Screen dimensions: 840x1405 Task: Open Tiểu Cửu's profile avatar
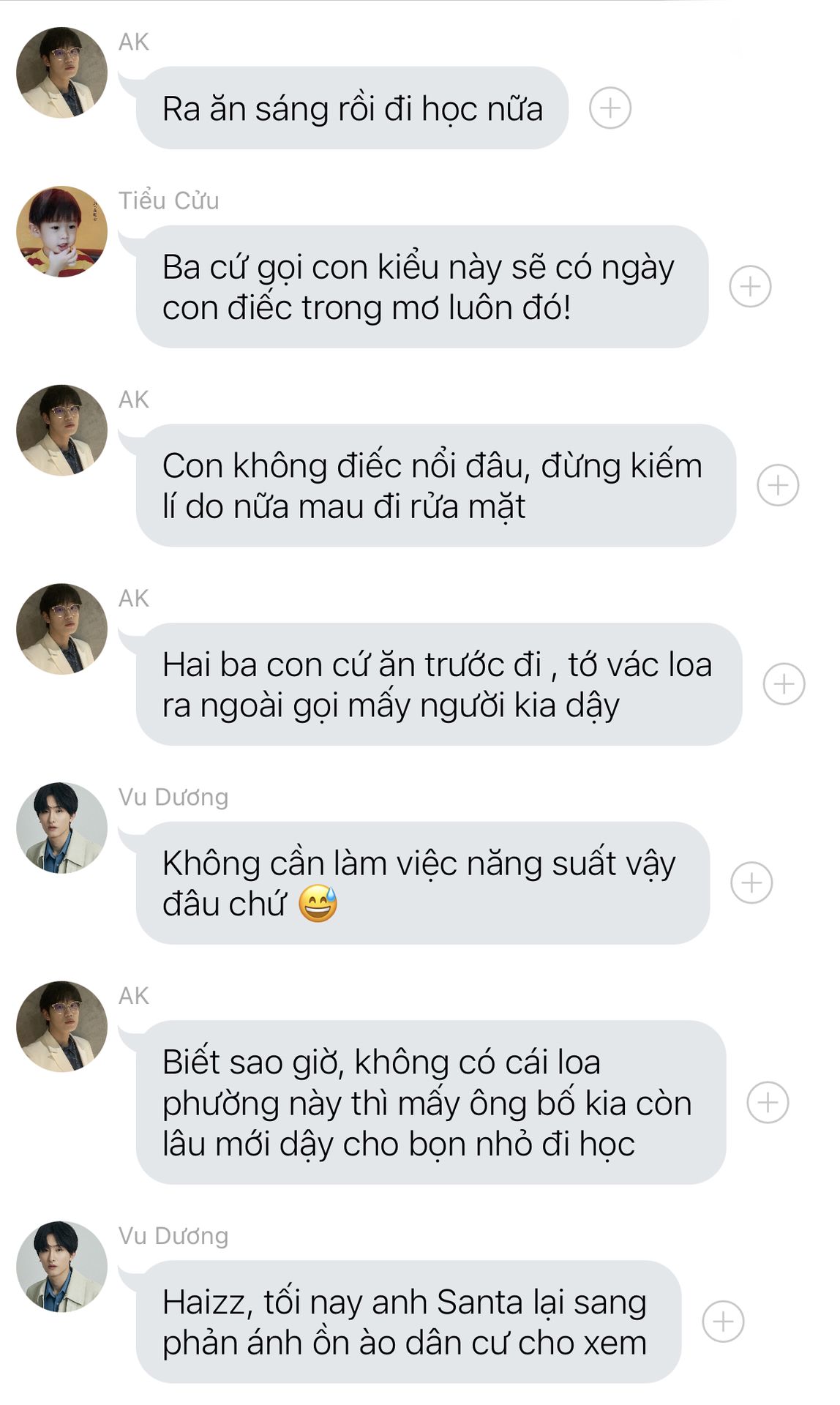click(61, 231)
